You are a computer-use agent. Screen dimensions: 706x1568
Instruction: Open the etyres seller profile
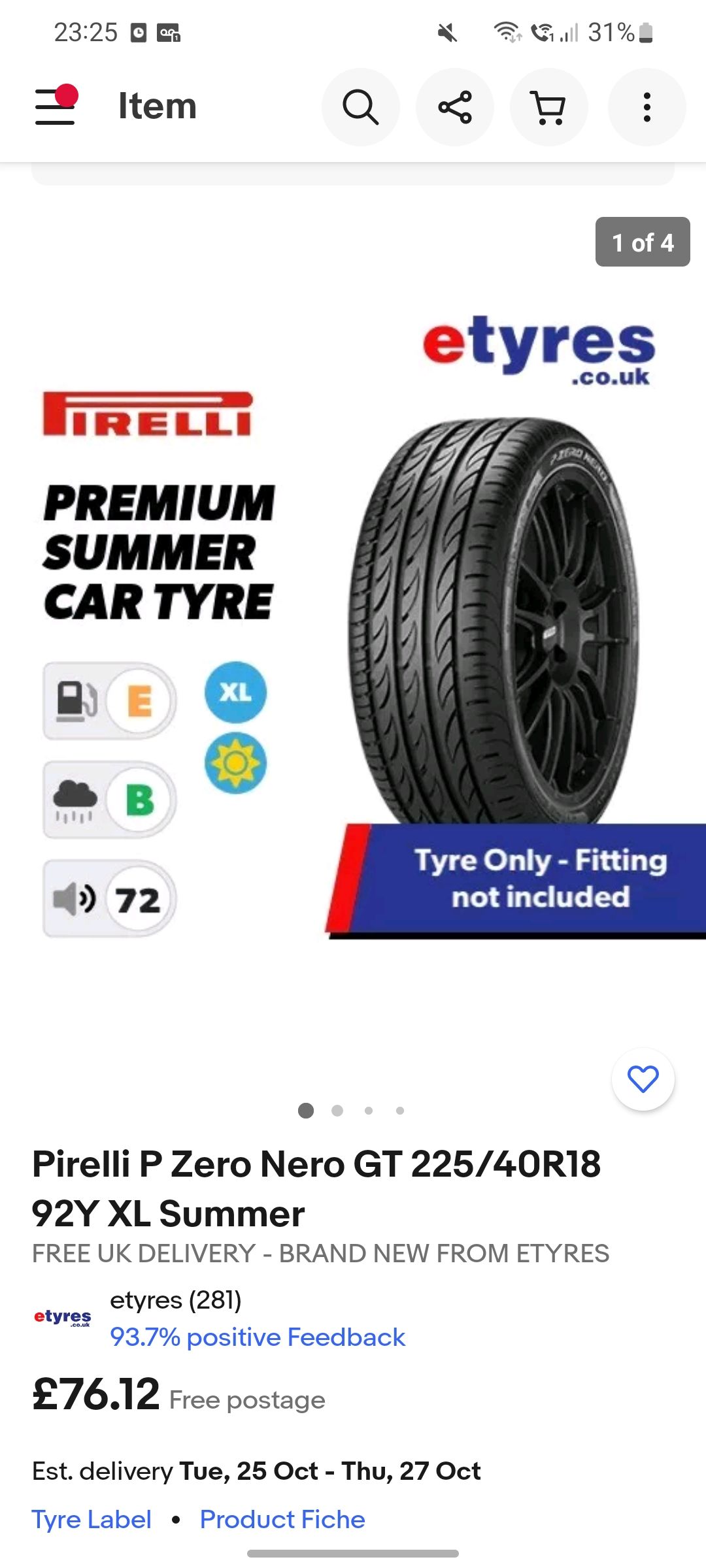pyautogui.click(x=175, y=1301)
